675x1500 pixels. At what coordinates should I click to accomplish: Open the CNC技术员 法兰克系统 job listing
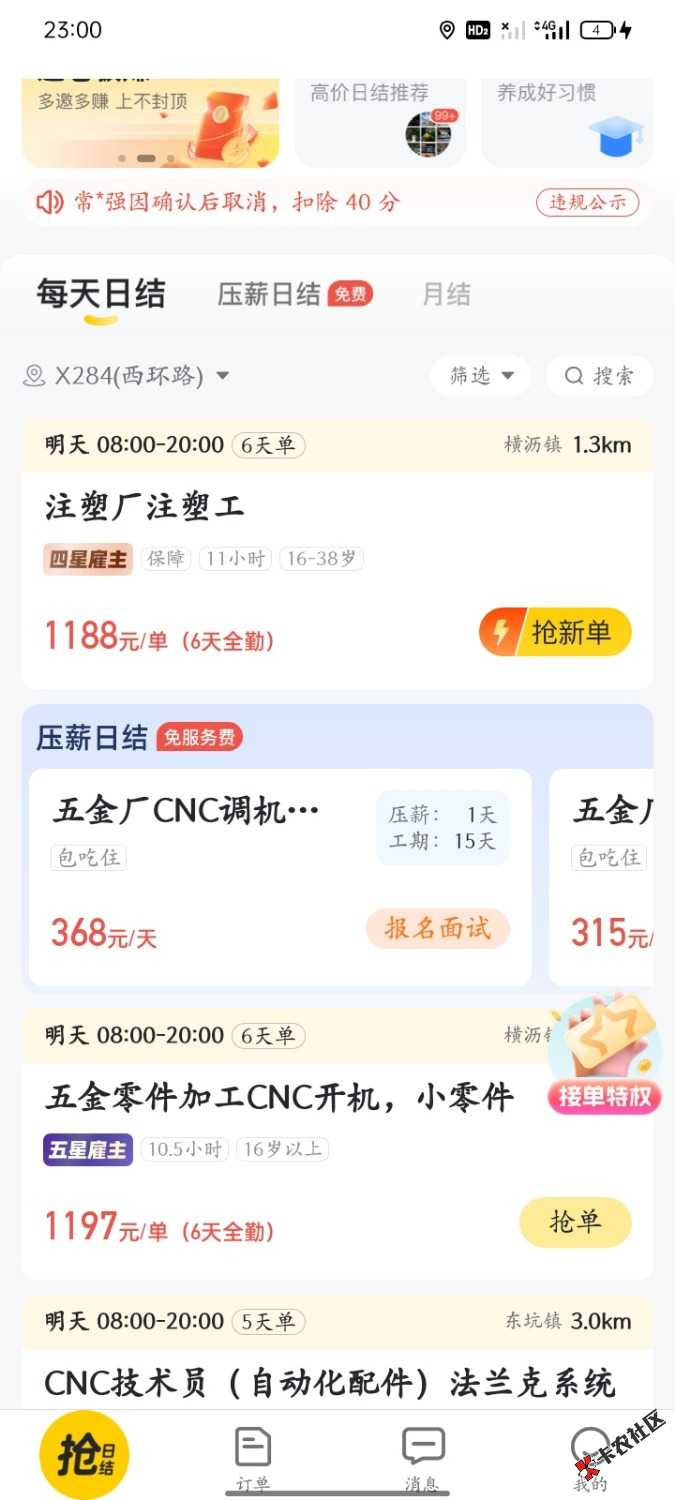(x=330, y=1383)
